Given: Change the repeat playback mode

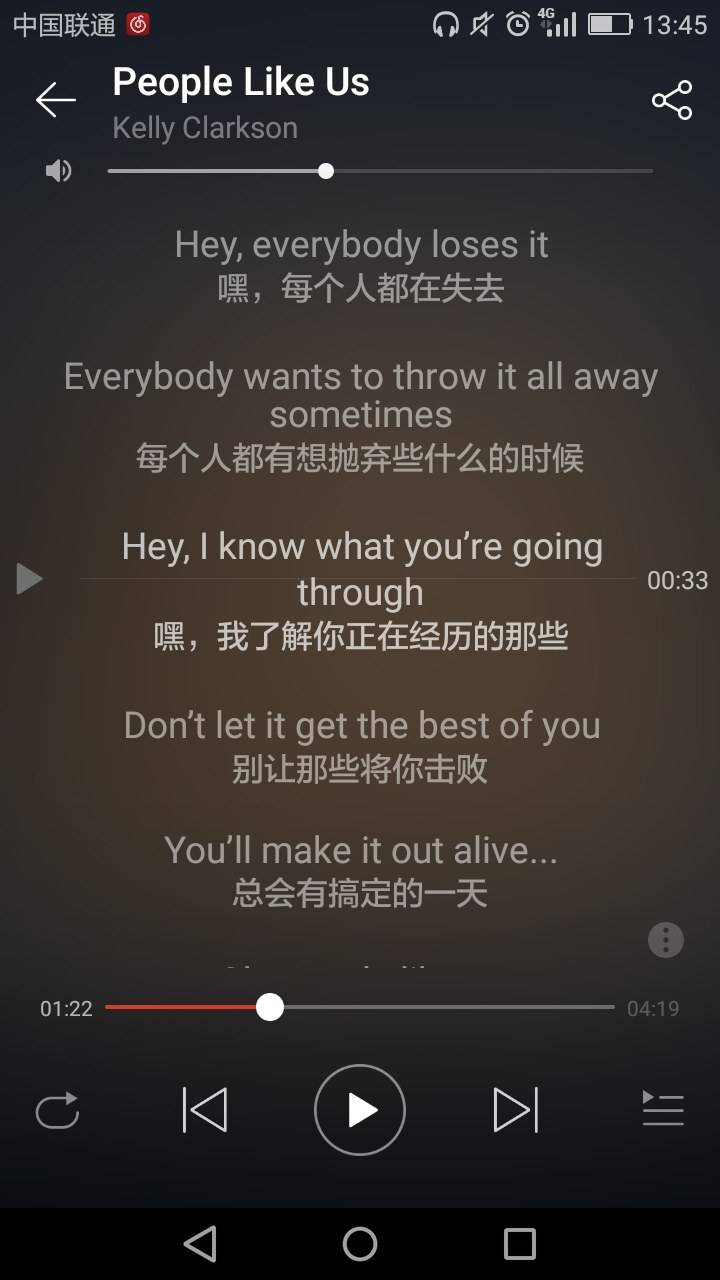Looking at the screenshot, I should click(x=57, y=1110).
